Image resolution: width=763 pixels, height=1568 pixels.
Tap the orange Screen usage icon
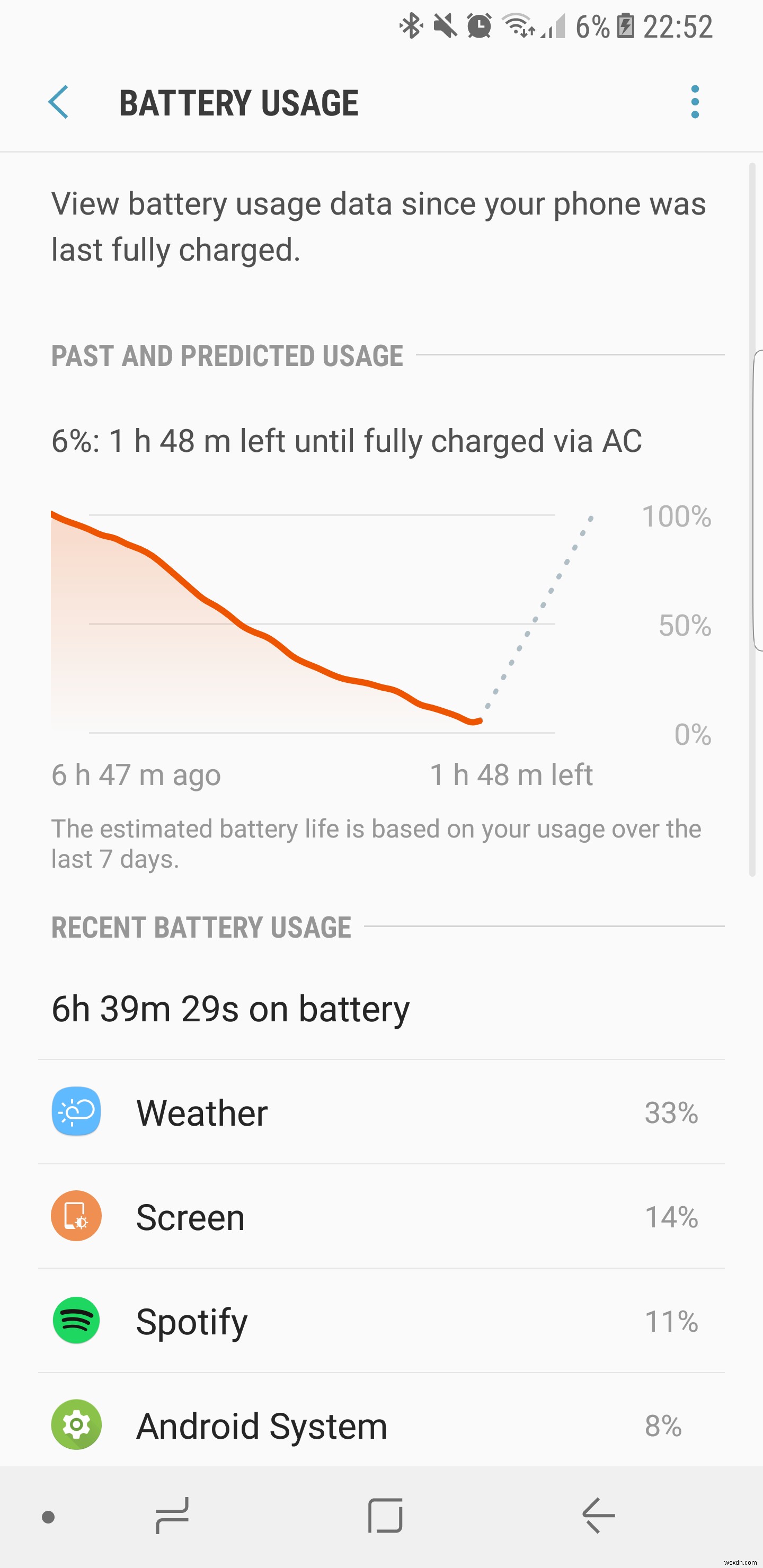click(x=76, y=1216)
